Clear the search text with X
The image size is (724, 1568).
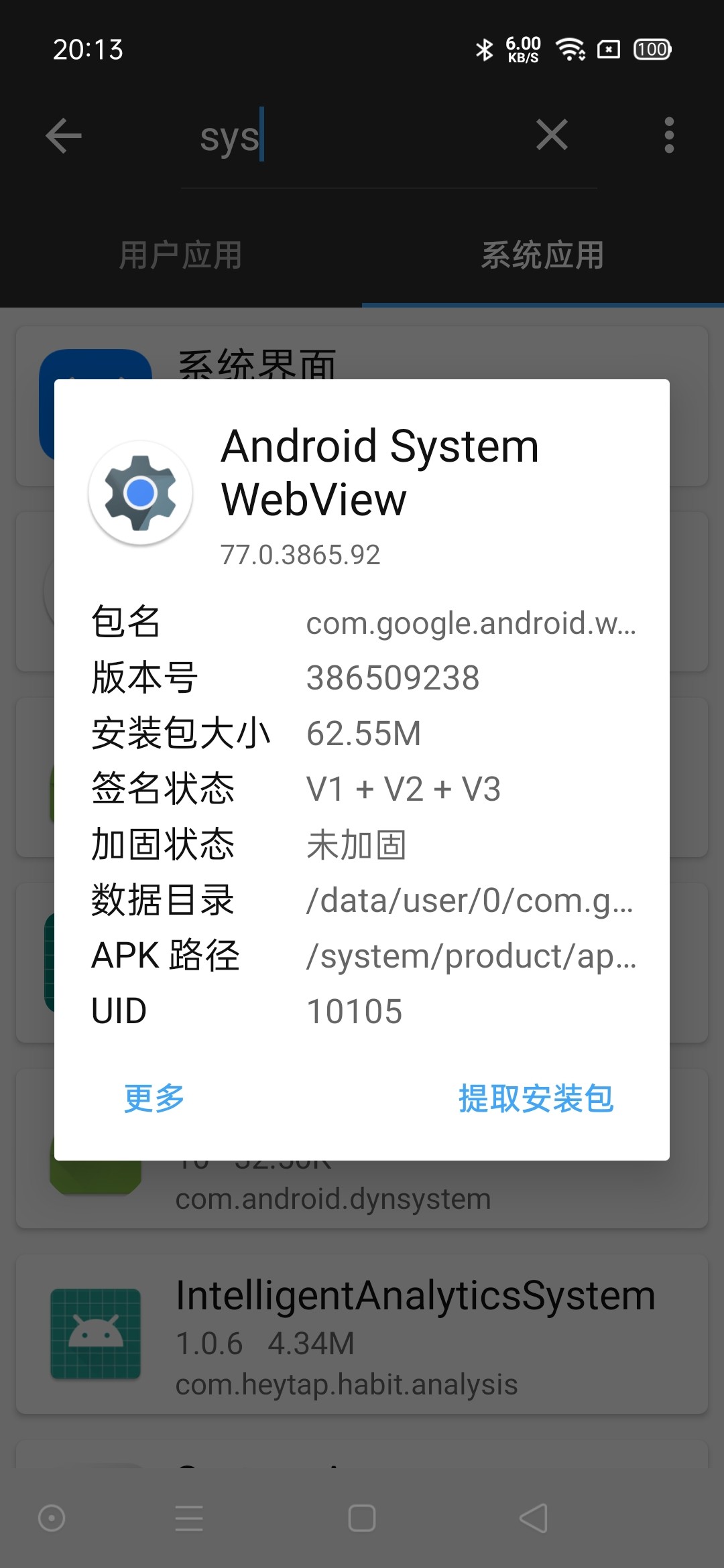[x=552, y=135]
